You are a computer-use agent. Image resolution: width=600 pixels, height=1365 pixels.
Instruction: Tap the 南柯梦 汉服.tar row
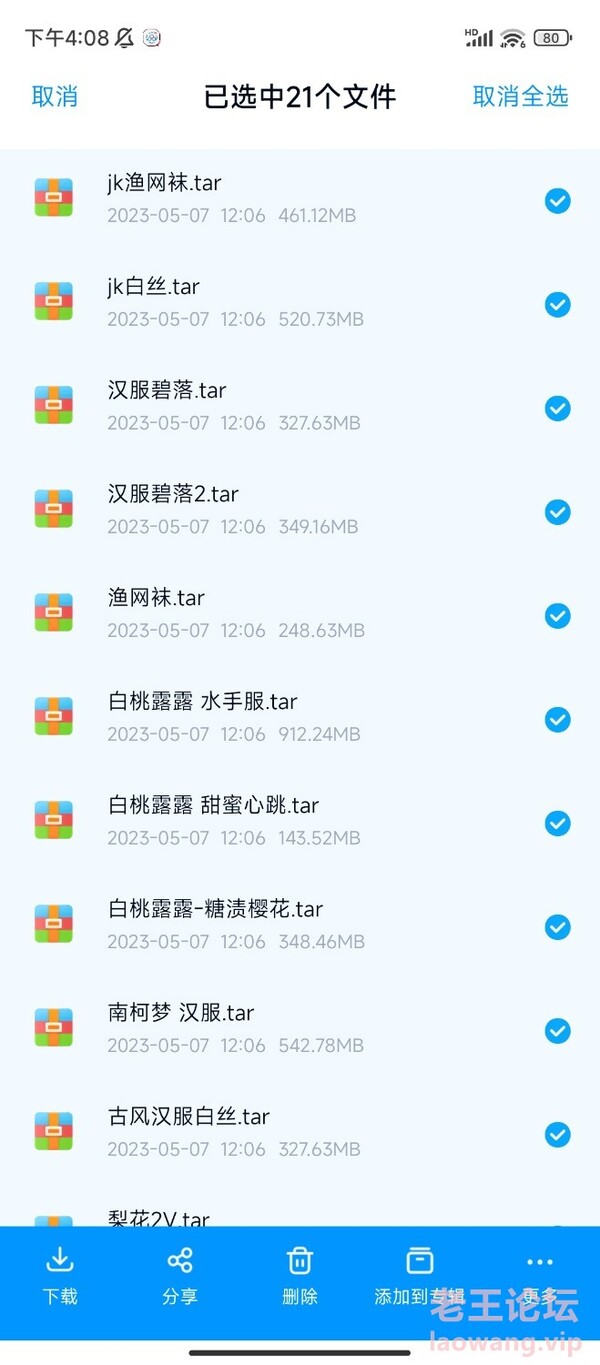(x=300, y=1031)
